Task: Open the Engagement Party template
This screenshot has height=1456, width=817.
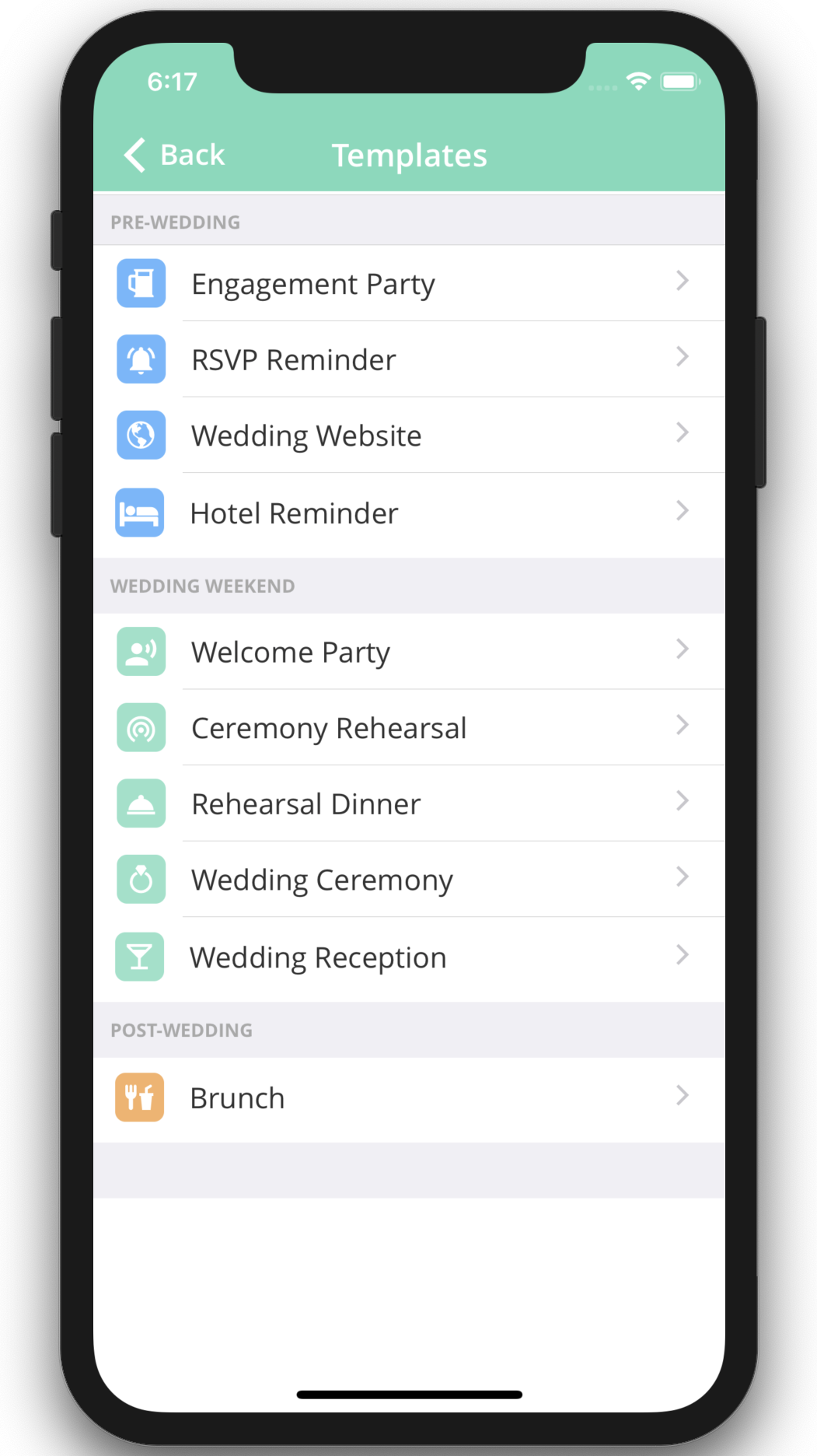Action: click(x=408, y=284)
